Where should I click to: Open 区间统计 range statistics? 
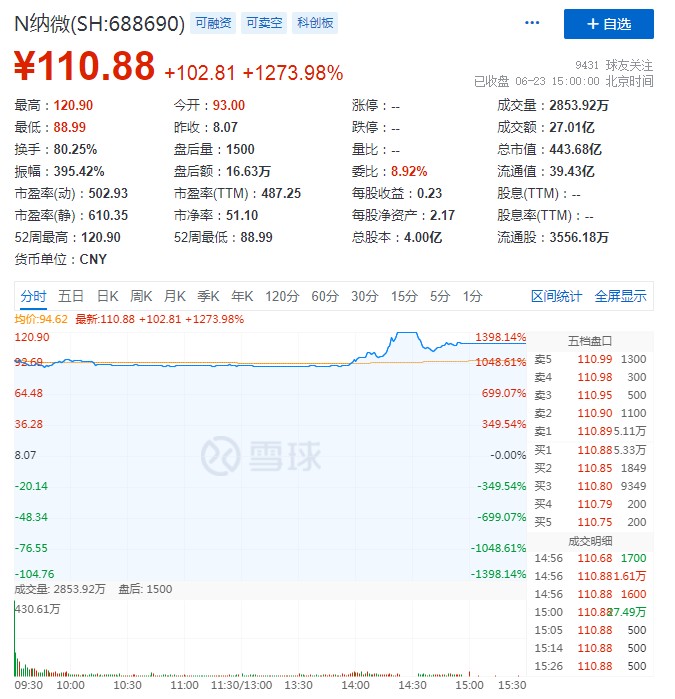(556, 296)
